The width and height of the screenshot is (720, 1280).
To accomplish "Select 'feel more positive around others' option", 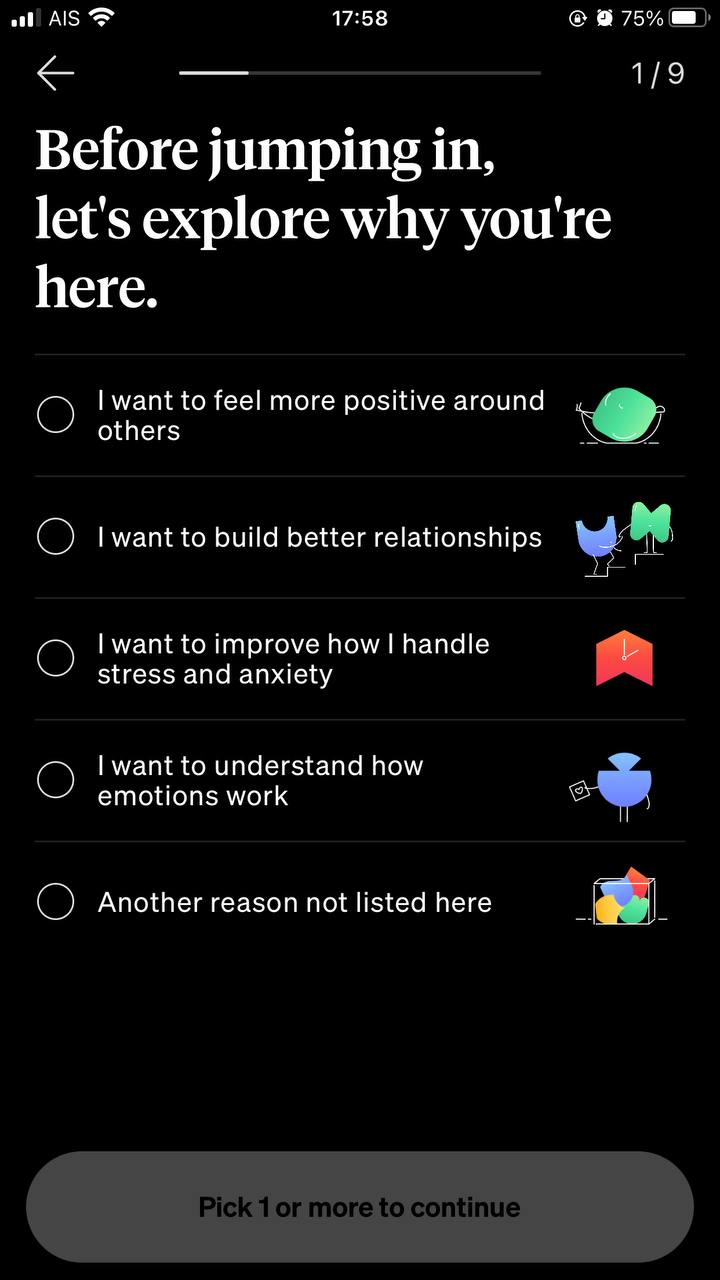I will click(56, 415).
